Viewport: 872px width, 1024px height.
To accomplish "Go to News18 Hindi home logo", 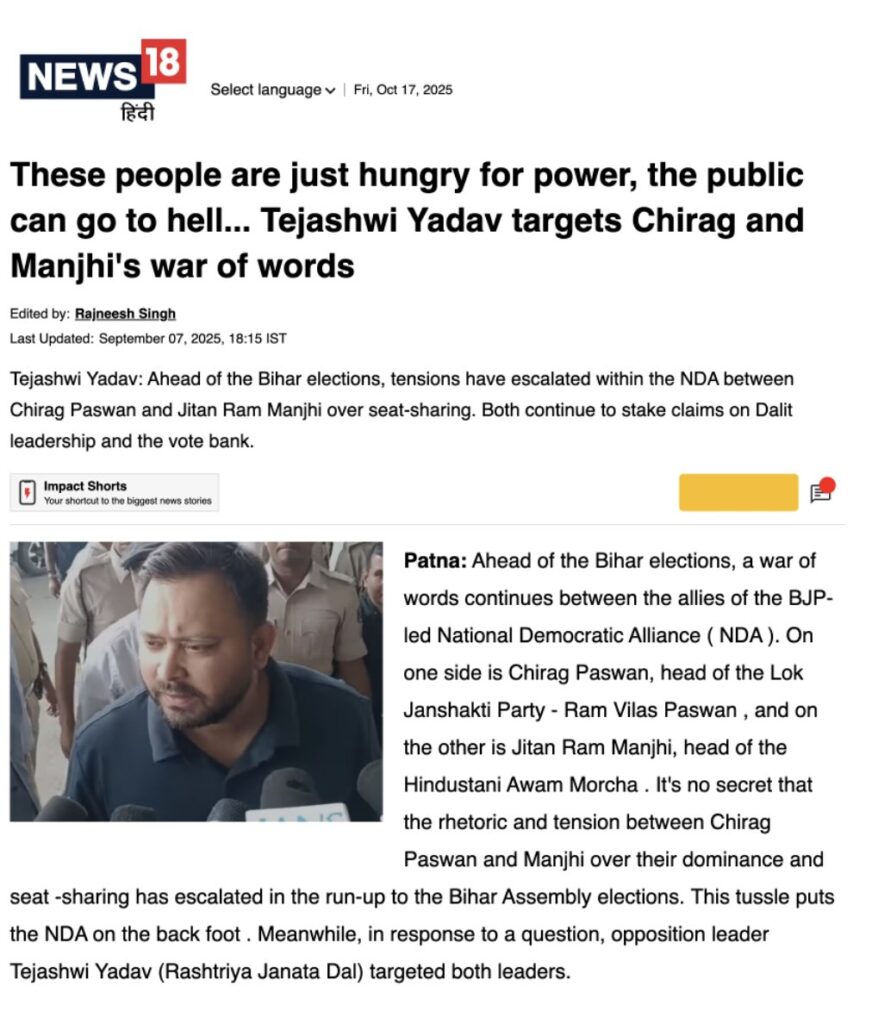I will [103, 80].
